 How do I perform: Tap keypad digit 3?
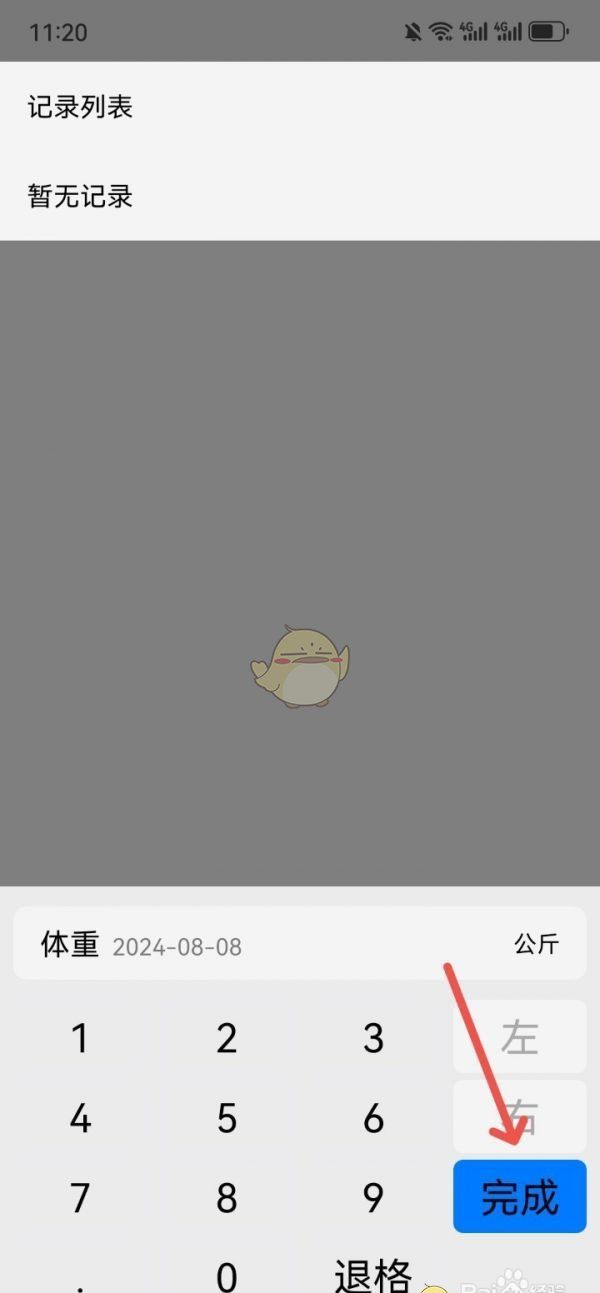pyautogui.click(x=373, y=1039)
